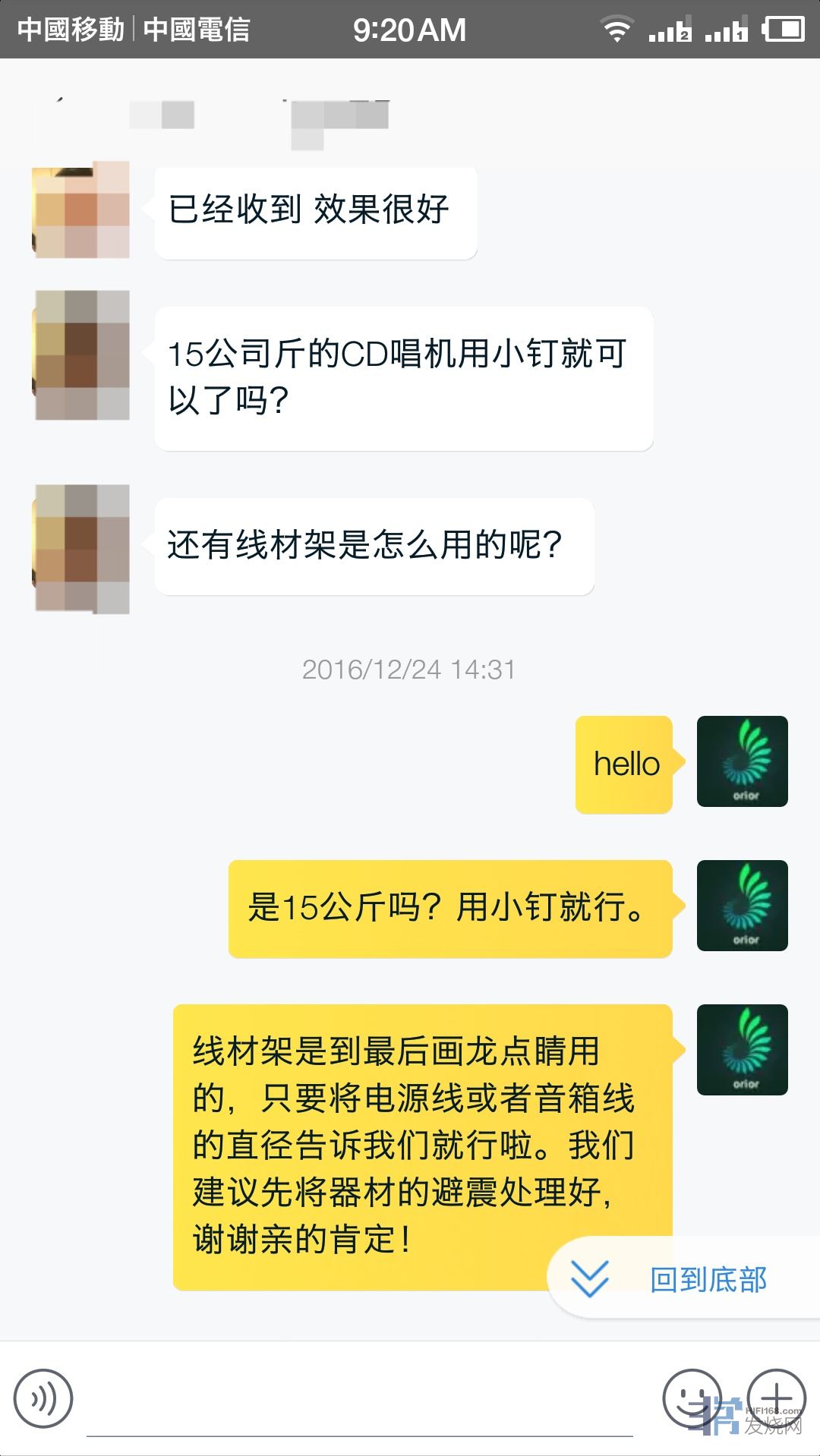Focus the message text field
The height and width of the screenshot is (1456, 820).
(x=360, y=1404)
